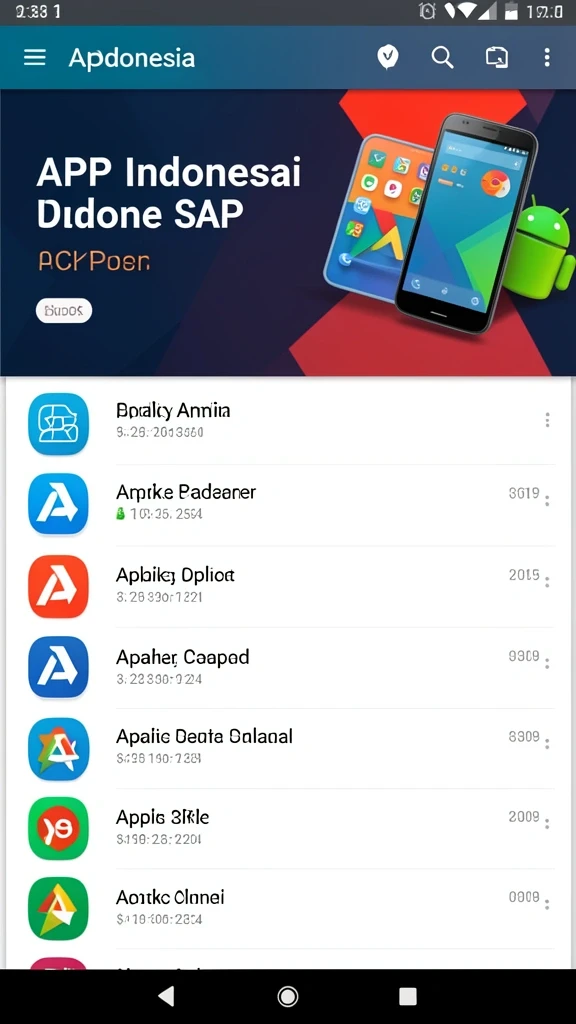The image size is (576, 1024).
Task: Open the Aortkc Clonei app row
Action: click(288, 908)
